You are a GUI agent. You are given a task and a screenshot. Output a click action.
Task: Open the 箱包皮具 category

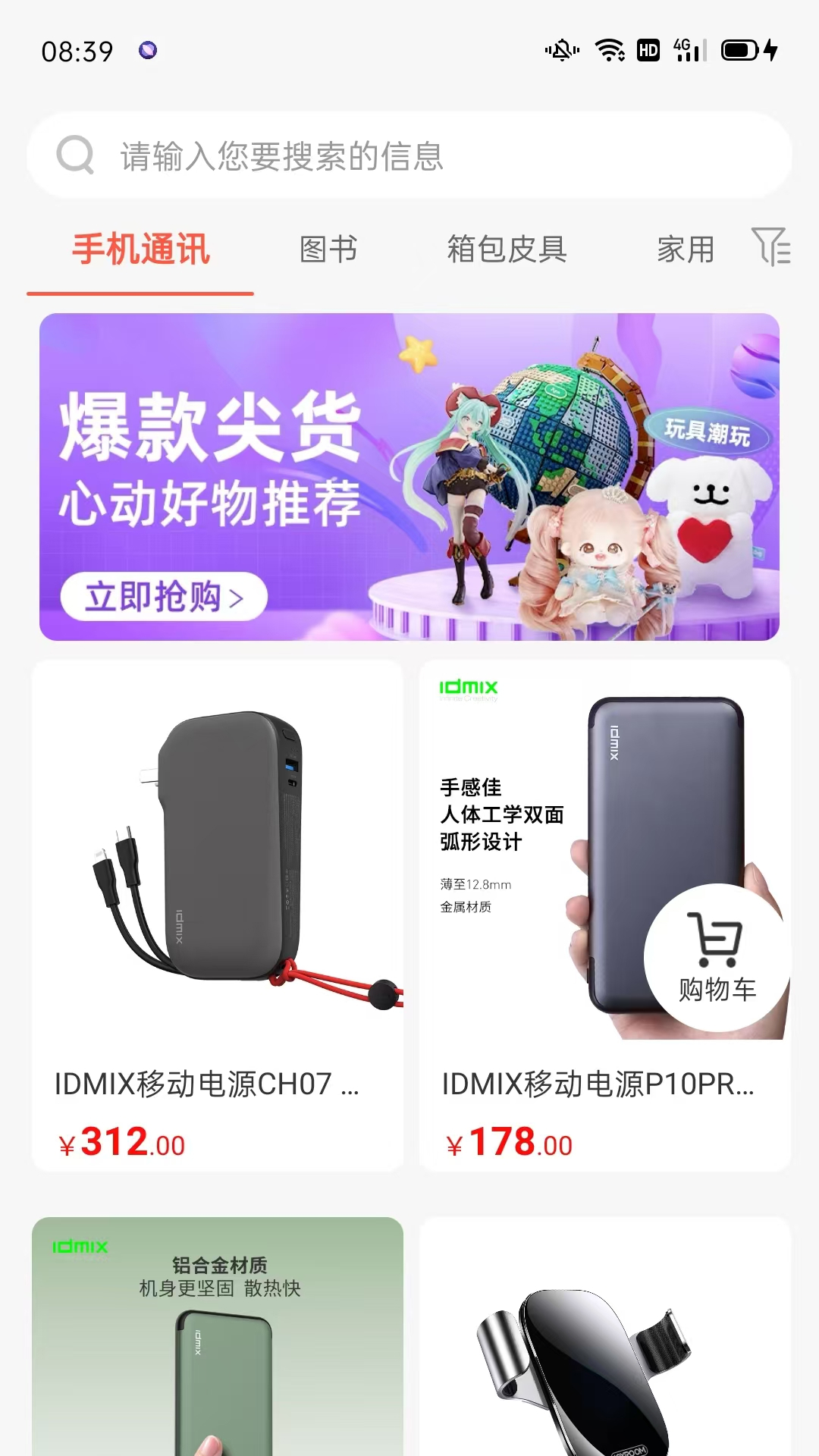(x=507, y=250)
